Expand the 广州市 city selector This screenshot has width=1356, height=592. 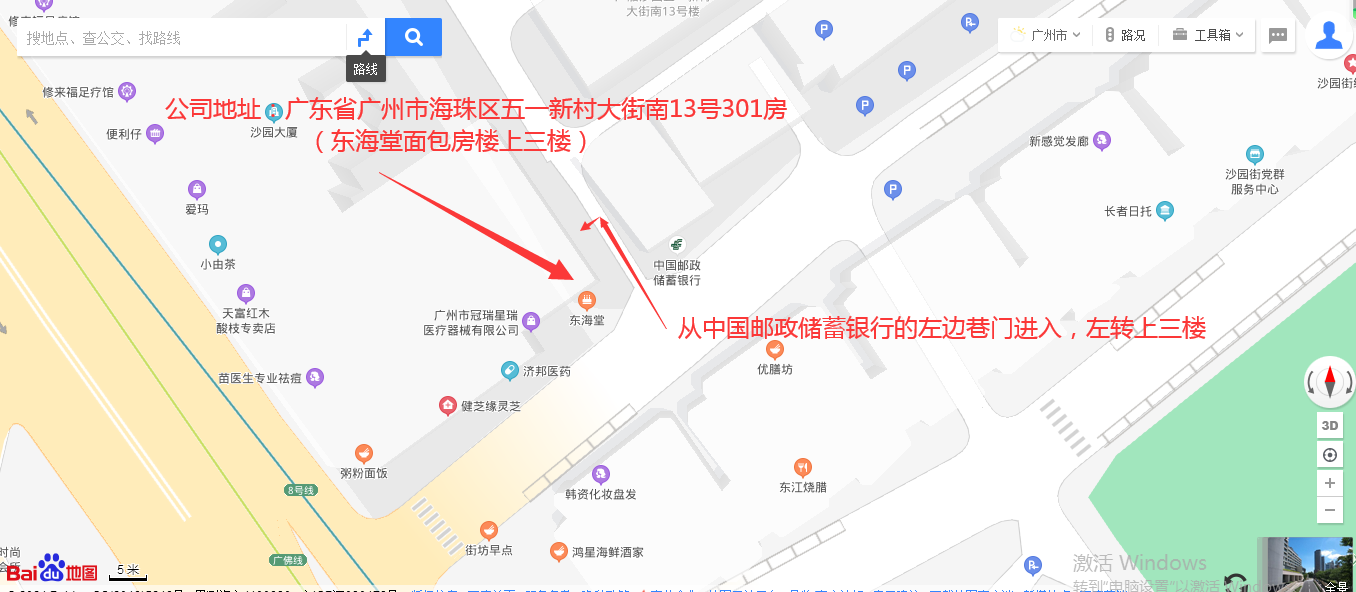pyautogui.click(x=1046, y=35)
